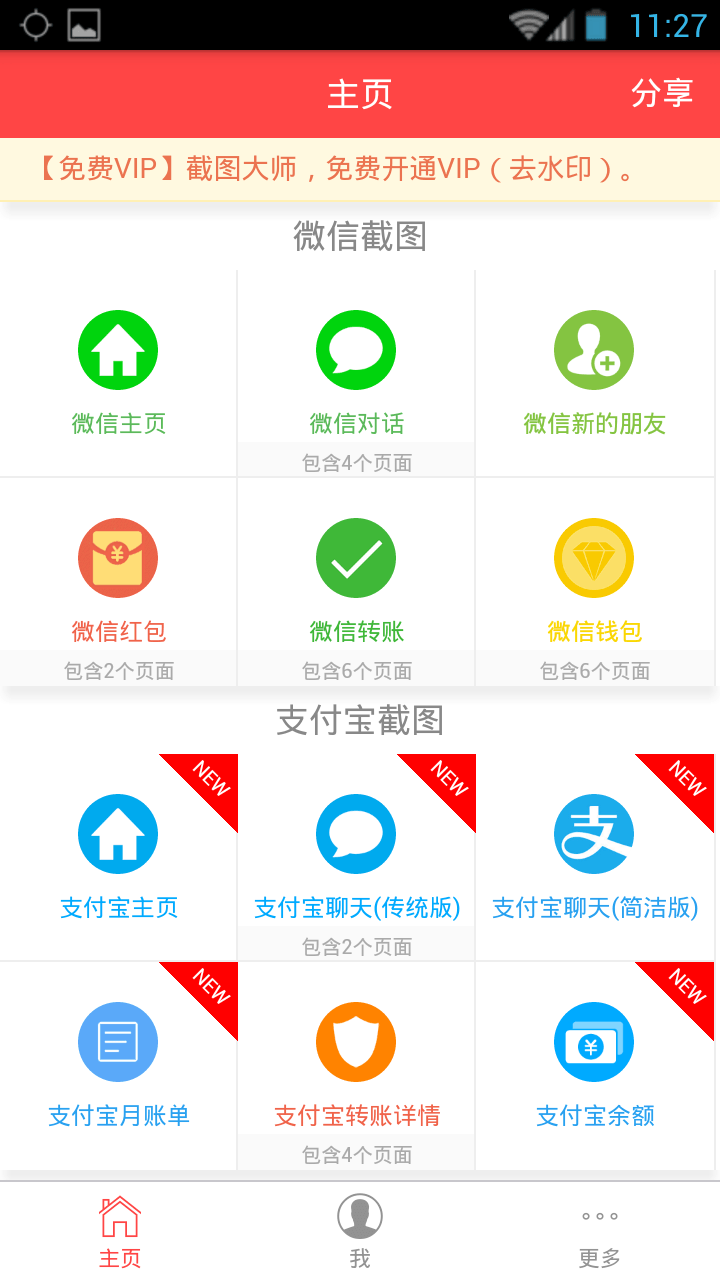Open the free VIP watermark removal banner

360,170
